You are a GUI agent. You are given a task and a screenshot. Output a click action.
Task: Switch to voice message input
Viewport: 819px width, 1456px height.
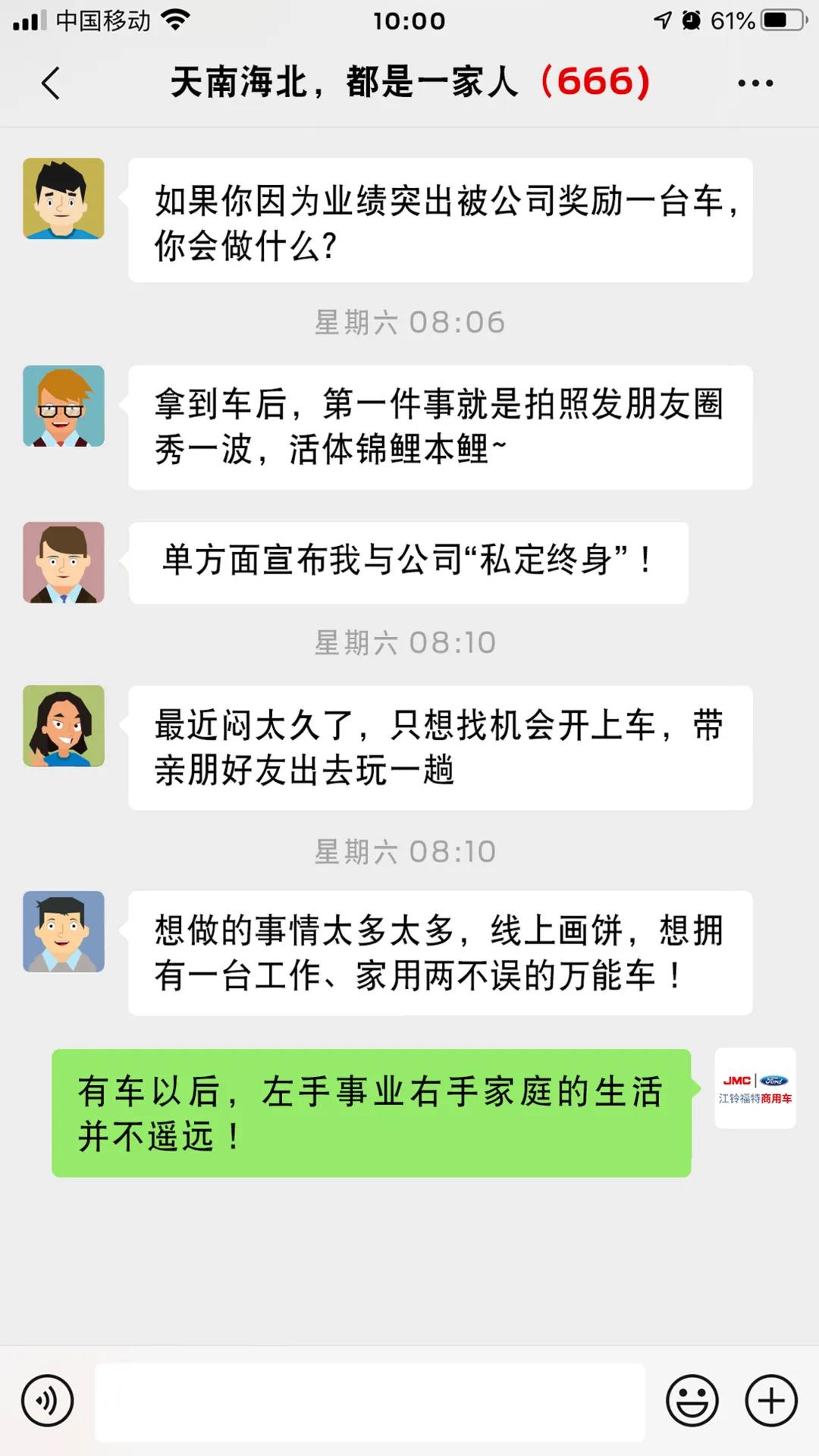tap(48, 1401)
